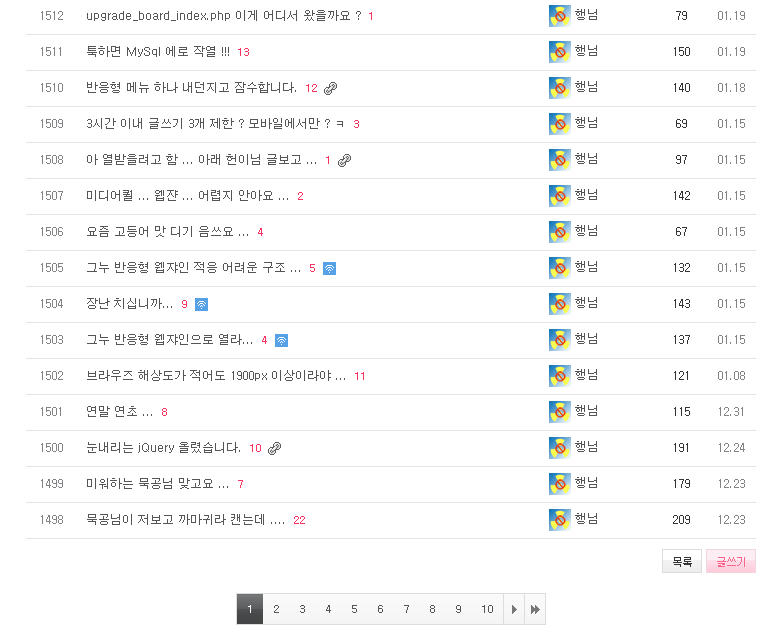Open post '묵공님이 저보고 까마귀라 캔는데'
The width and height of the screenshot is (770, 636).
[185, 520]
